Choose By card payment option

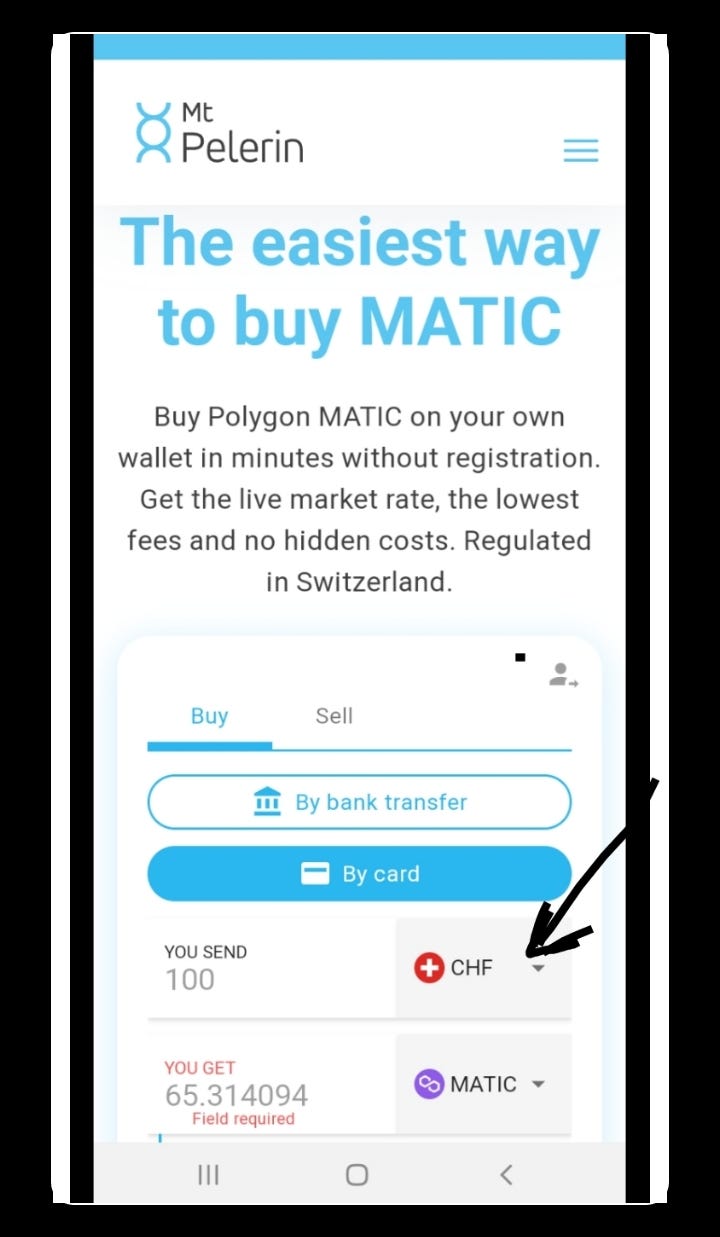359,874
